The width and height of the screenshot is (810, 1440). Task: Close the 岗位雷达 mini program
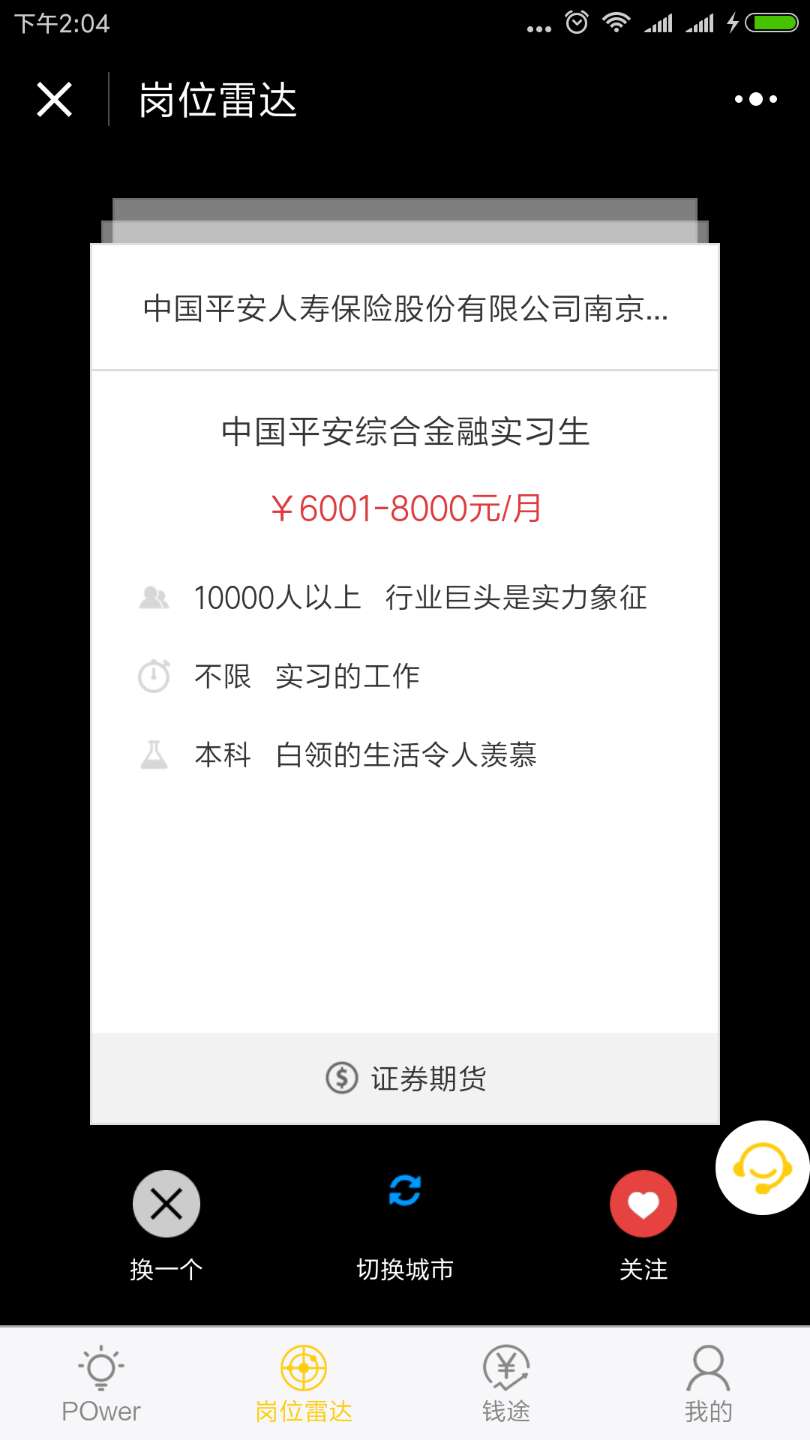point(54,99)
